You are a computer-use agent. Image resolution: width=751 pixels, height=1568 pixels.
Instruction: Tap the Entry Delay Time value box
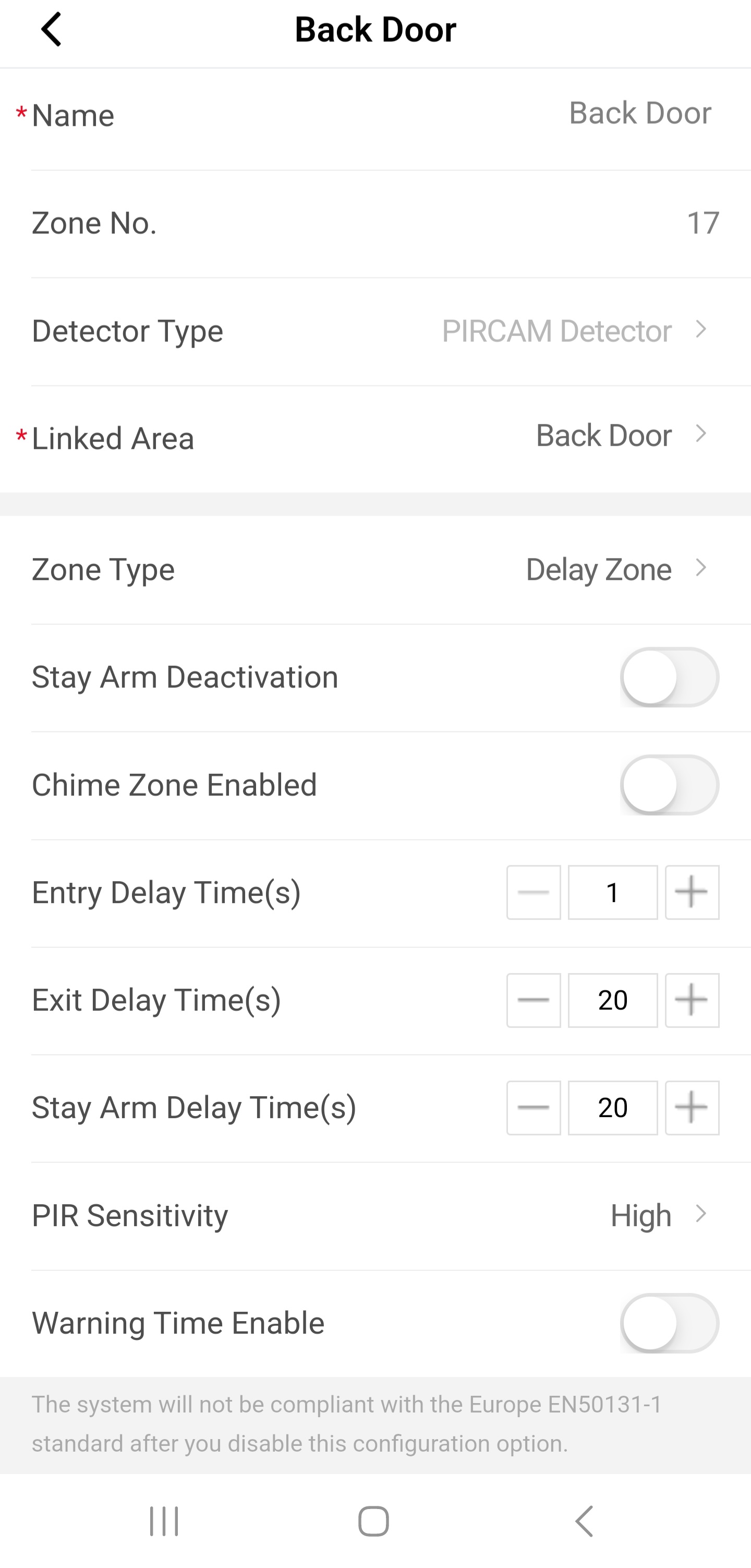pos(612,892)
